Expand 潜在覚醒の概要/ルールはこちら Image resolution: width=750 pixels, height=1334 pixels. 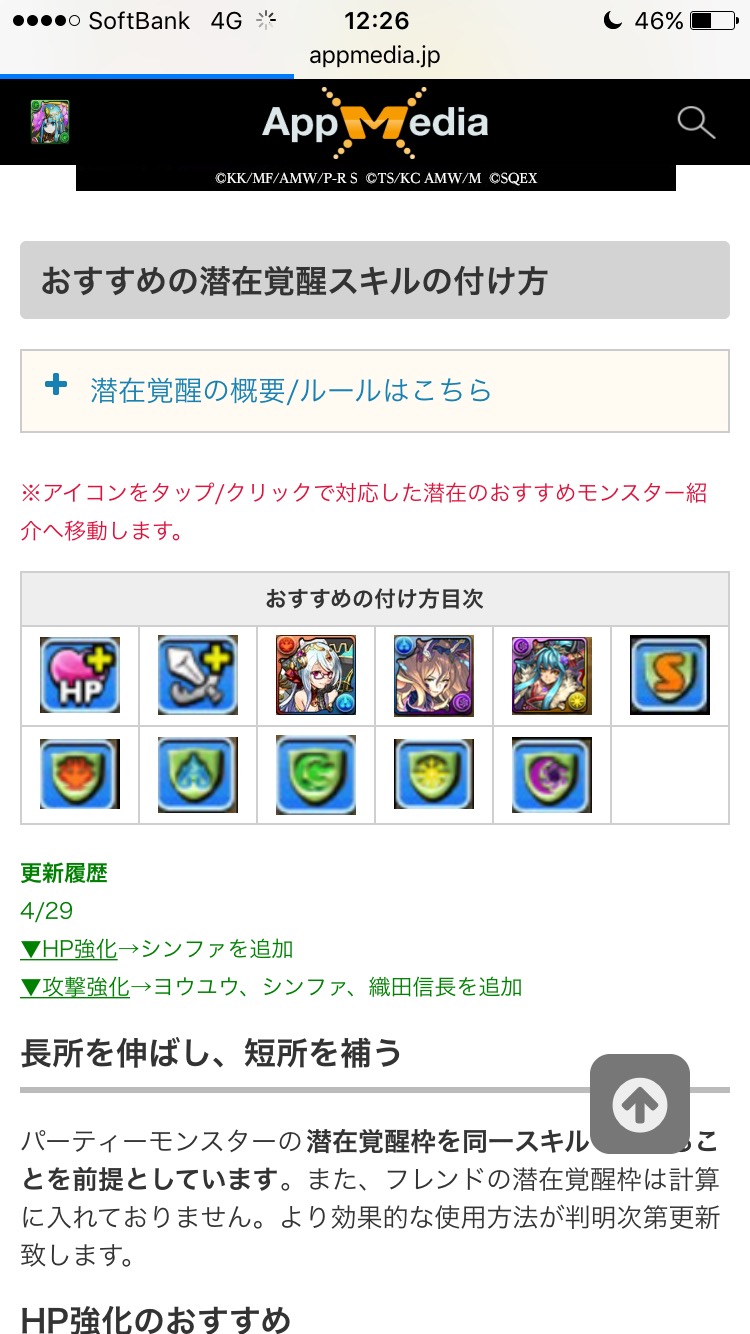[x=375, y=391]
